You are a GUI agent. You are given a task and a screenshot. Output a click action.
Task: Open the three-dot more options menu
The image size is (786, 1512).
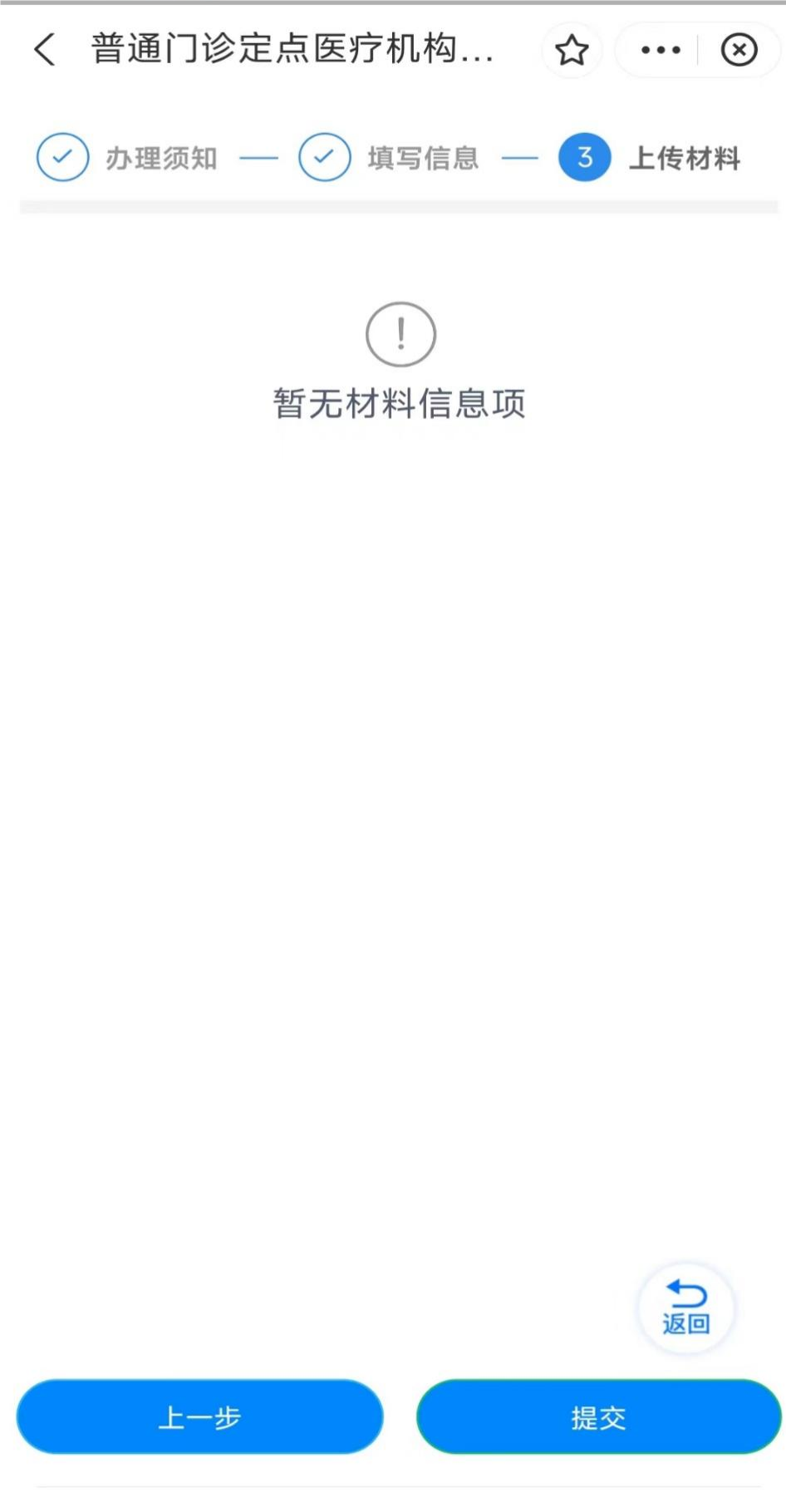tap(661, 50)
